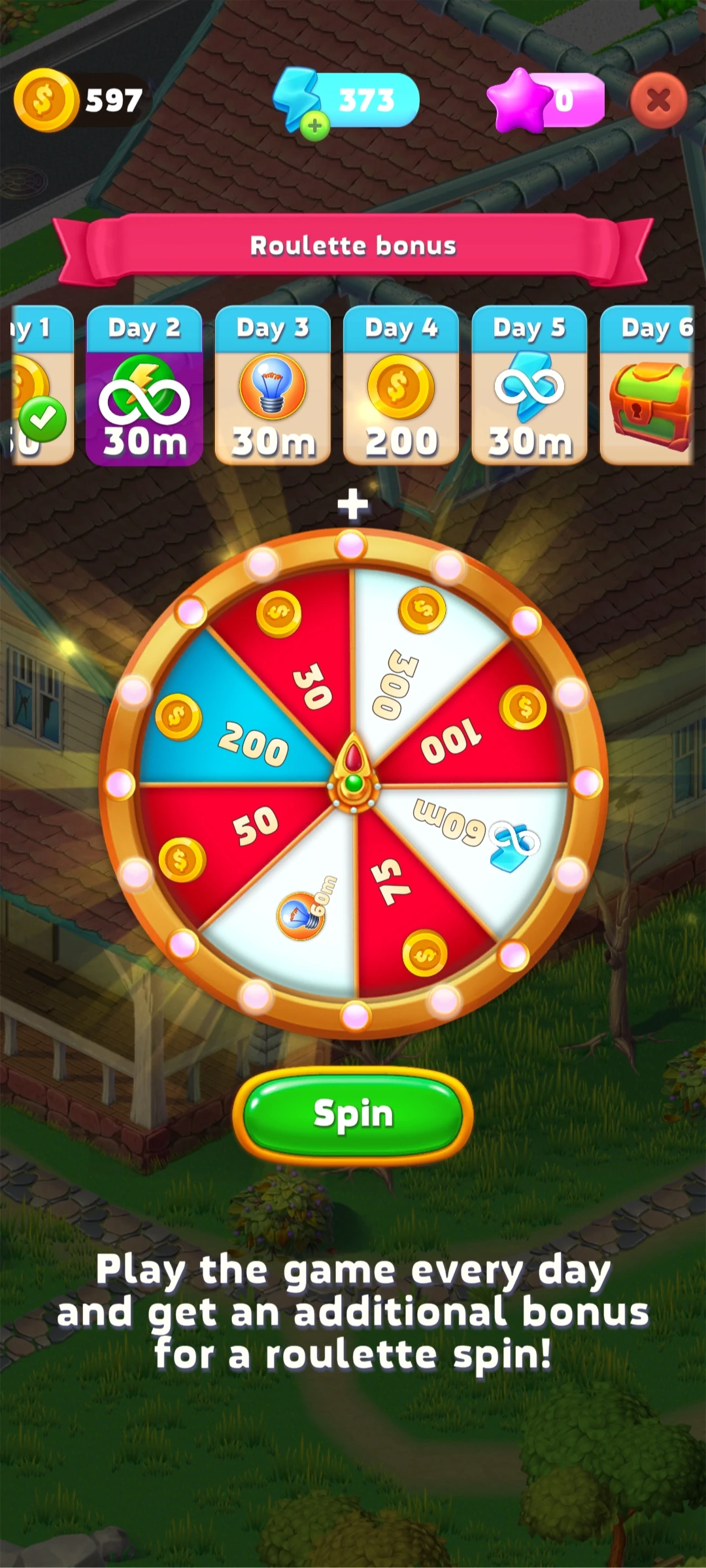This screenshot has height=1568, width=706.
Task: Select the Day 5 energy bonus card
Action: pyautogui.click(x=529, y=385)
